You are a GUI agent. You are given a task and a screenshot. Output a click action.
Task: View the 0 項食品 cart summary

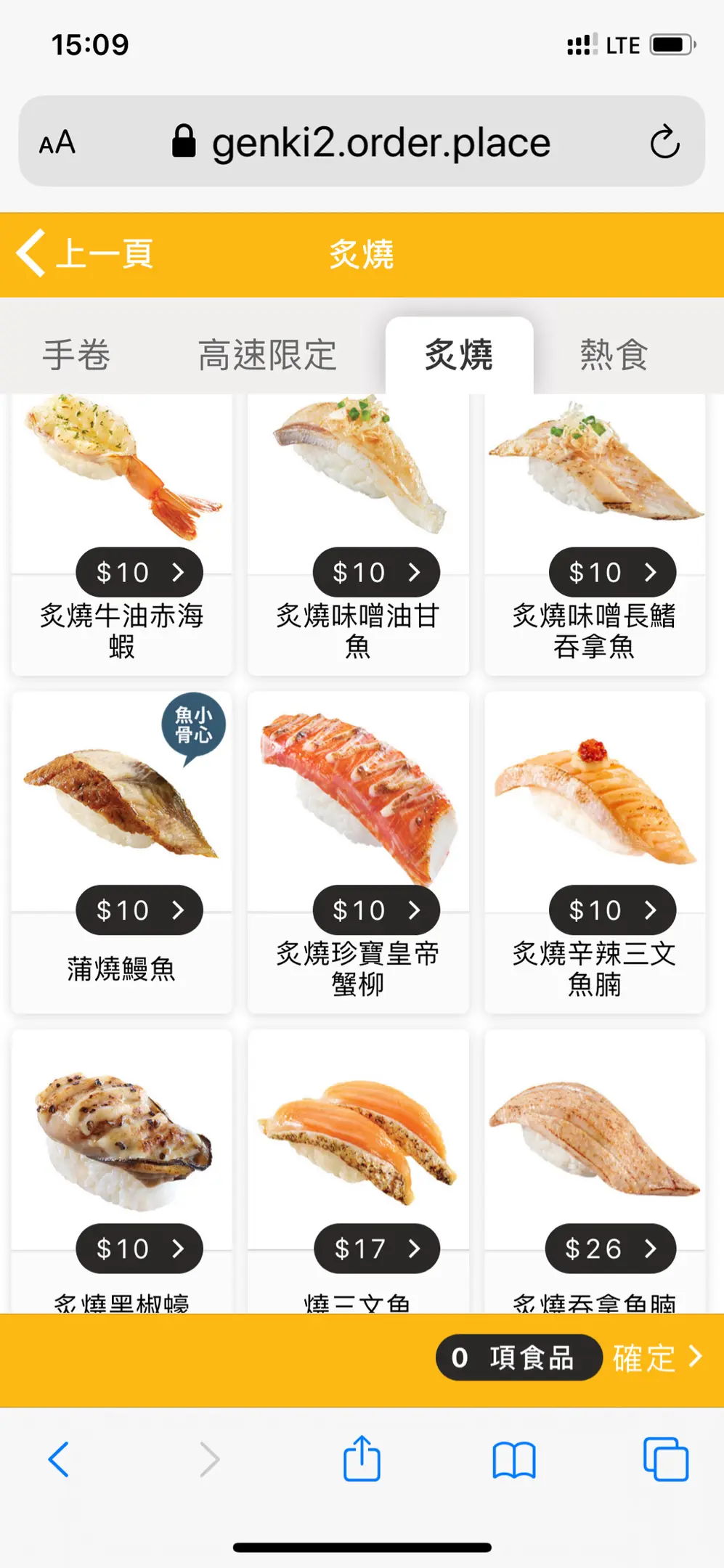pyautogui.click(x=518, y=1357)
